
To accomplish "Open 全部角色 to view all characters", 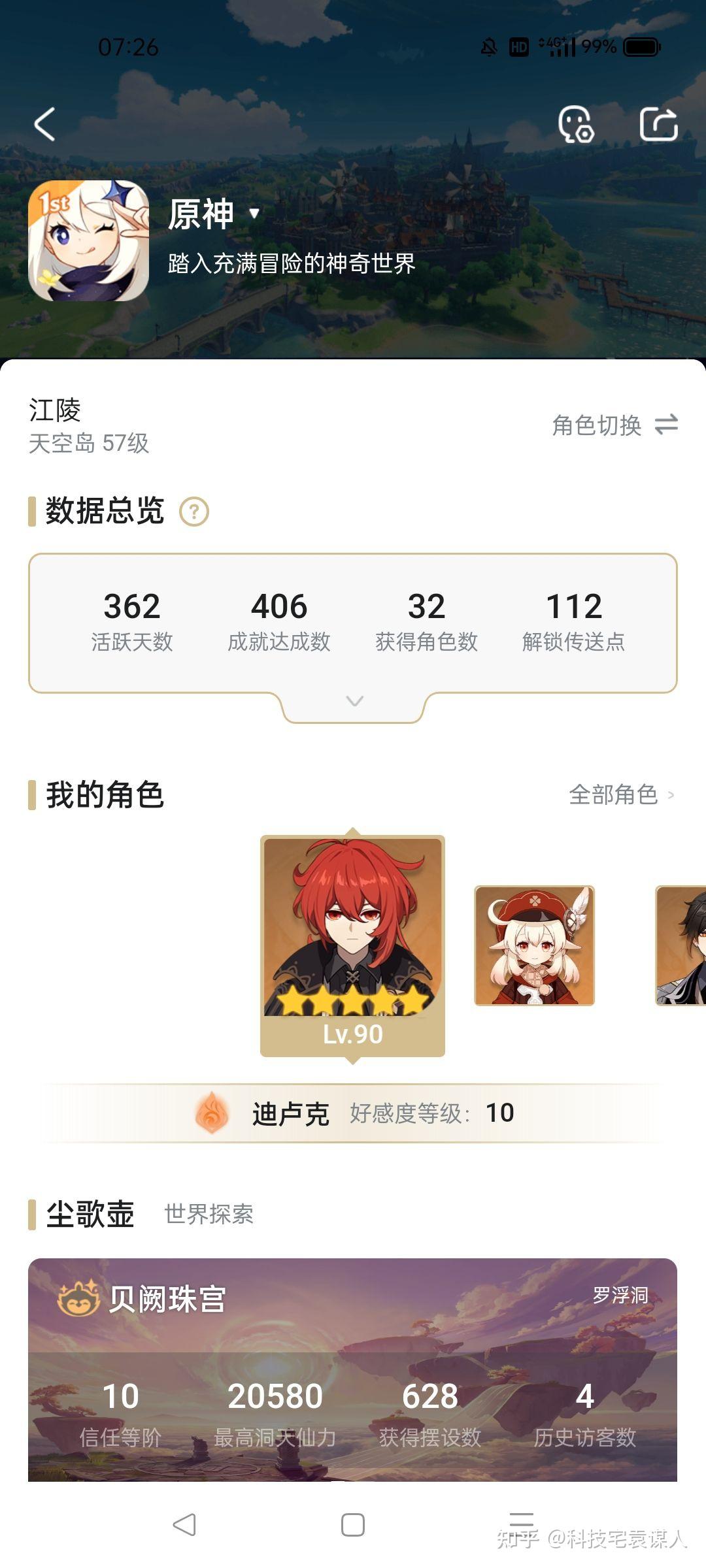I will click(622, 794).
